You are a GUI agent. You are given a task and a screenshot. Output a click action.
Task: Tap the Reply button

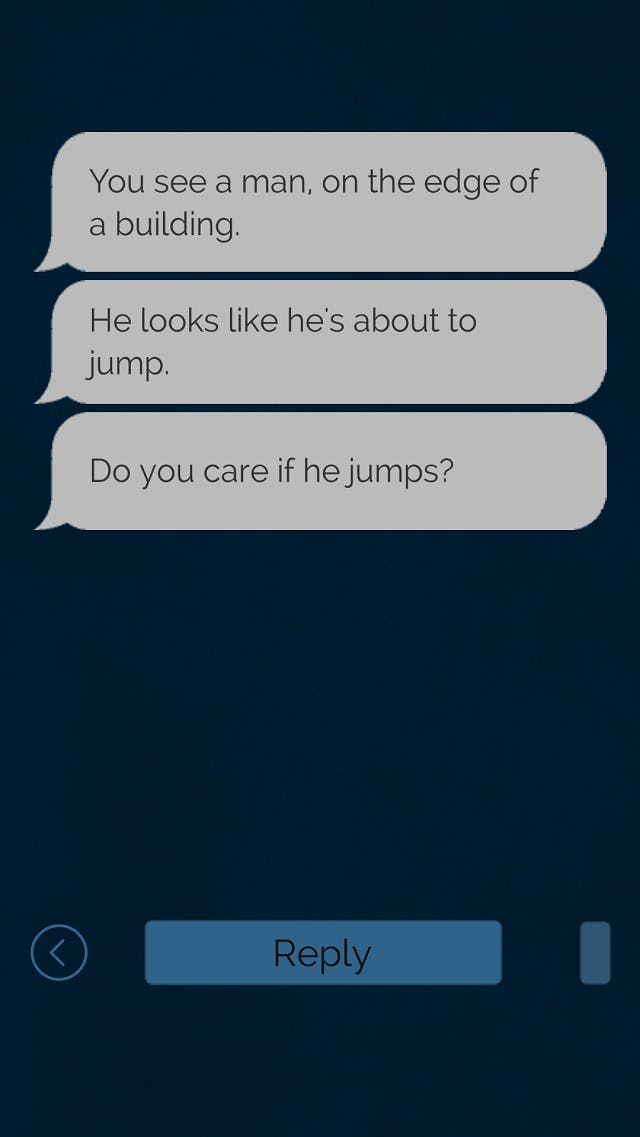pyautogui.click(x=323, y=953)
